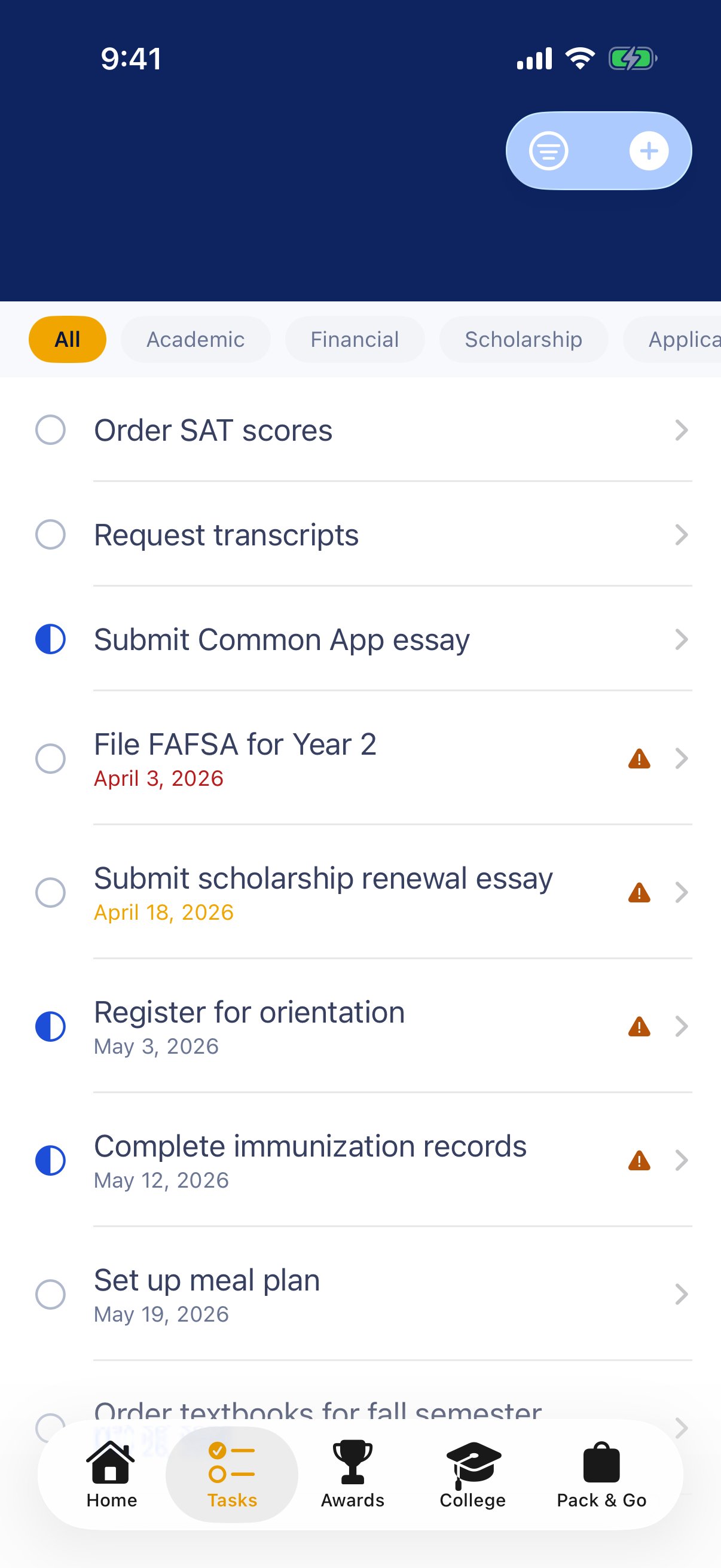This screenshot has width=721, height=1568.
Task: Switch to the Academic filter tab
Action: (195, 339)
